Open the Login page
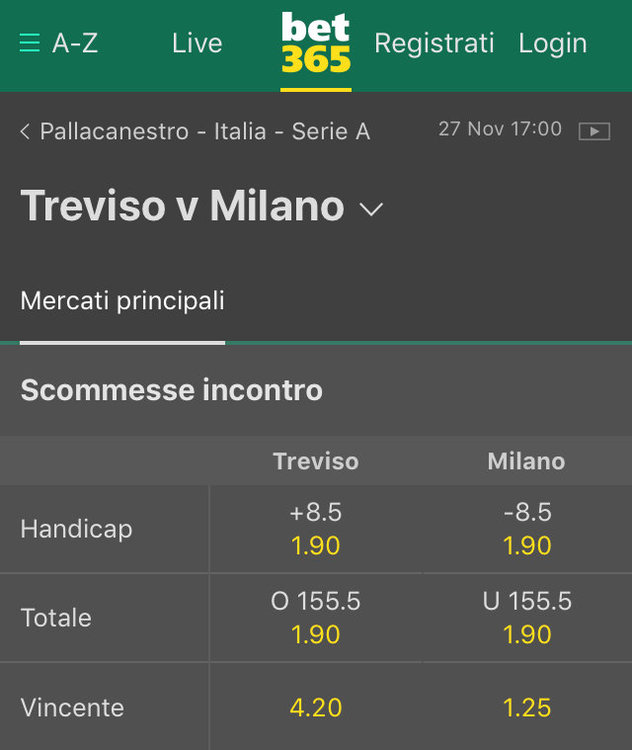Viewport: 632px width, 750px height. click(552, 43)
